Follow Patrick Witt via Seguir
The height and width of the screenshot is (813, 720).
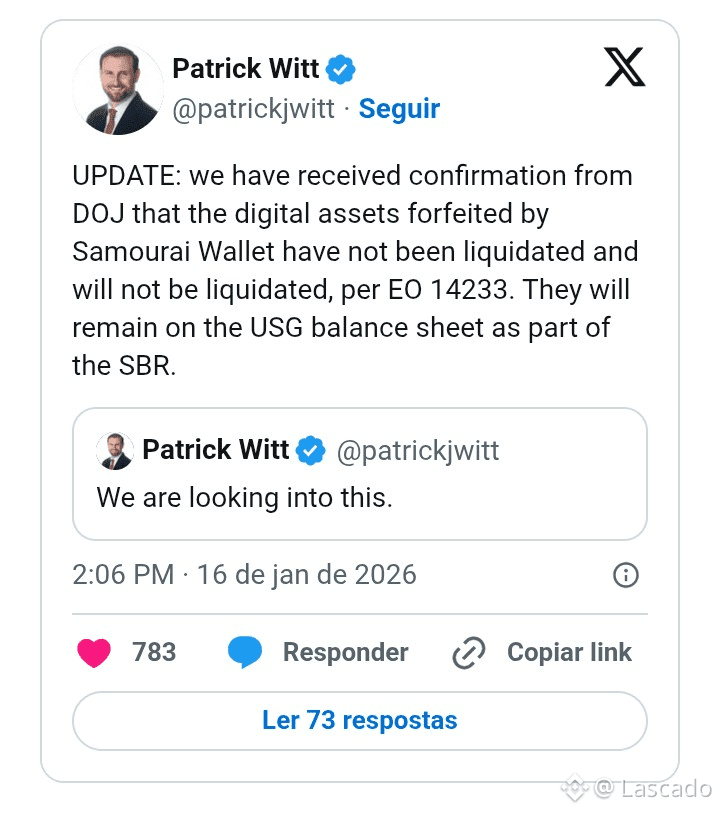click(x=399, y=109)
